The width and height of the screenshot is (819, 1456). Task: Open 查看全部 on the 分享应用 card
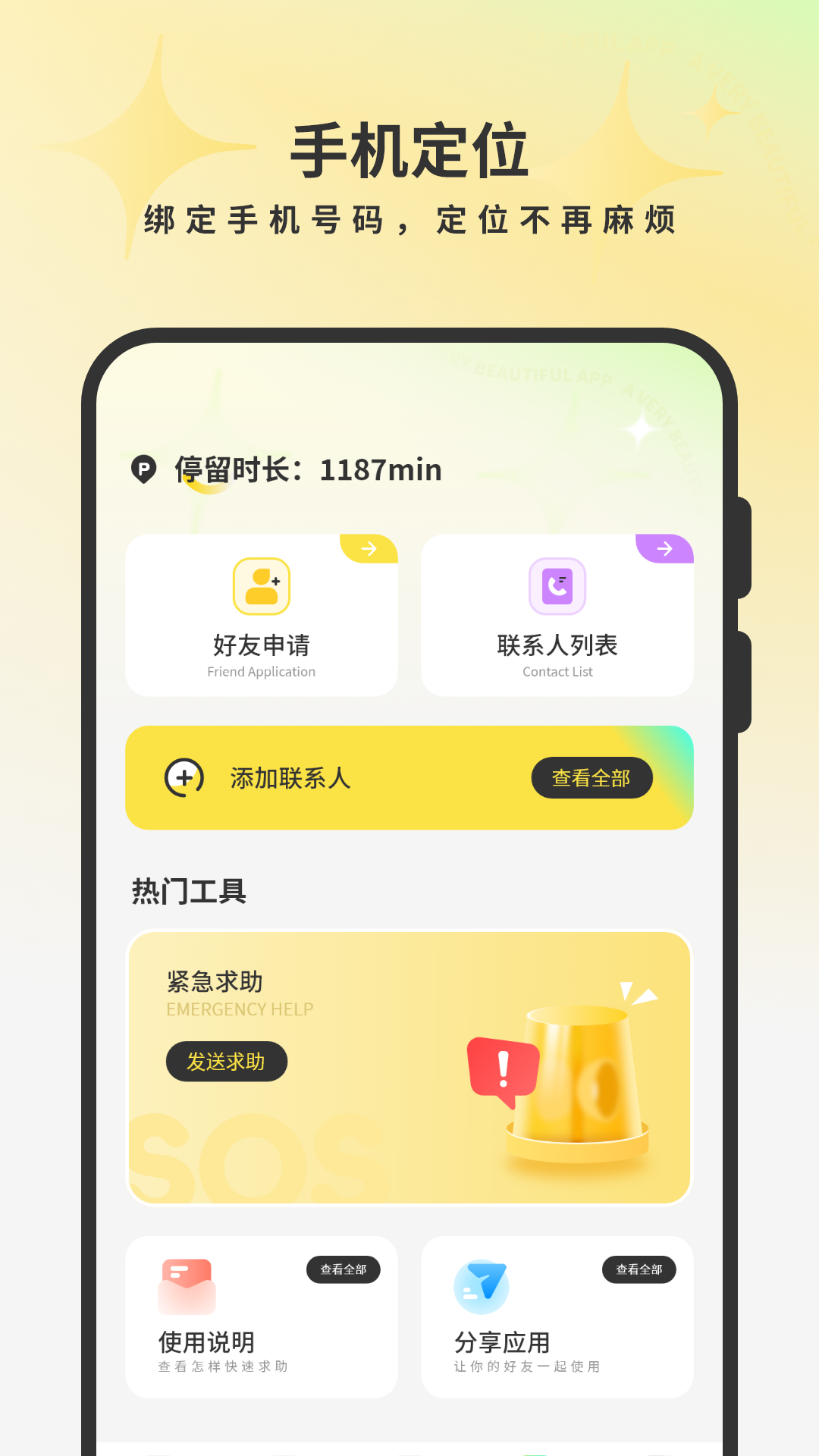639,1269
